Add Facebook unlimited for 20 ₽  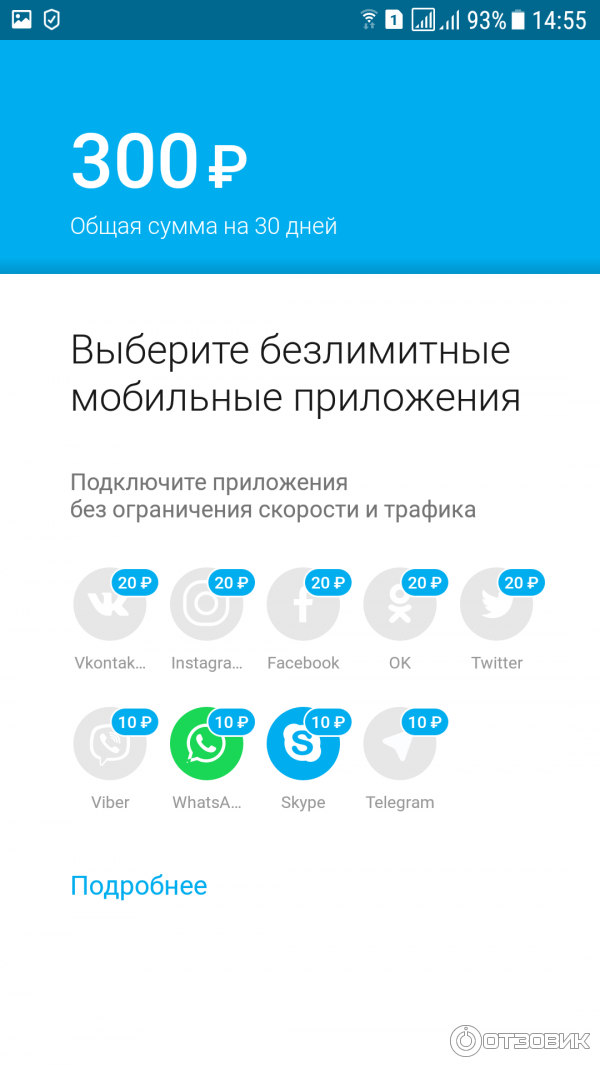pos(303,605)
